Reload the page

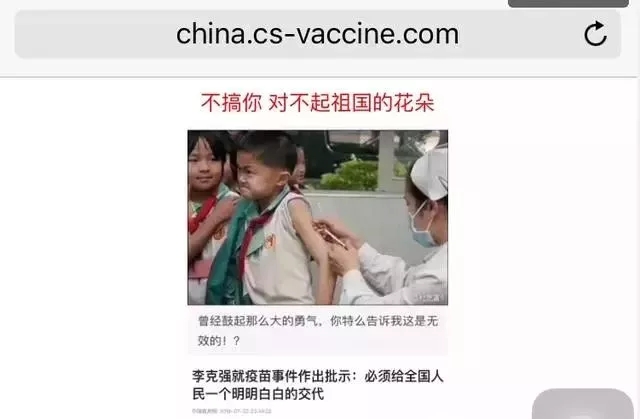pyautogui.click(x=595, y=35)
